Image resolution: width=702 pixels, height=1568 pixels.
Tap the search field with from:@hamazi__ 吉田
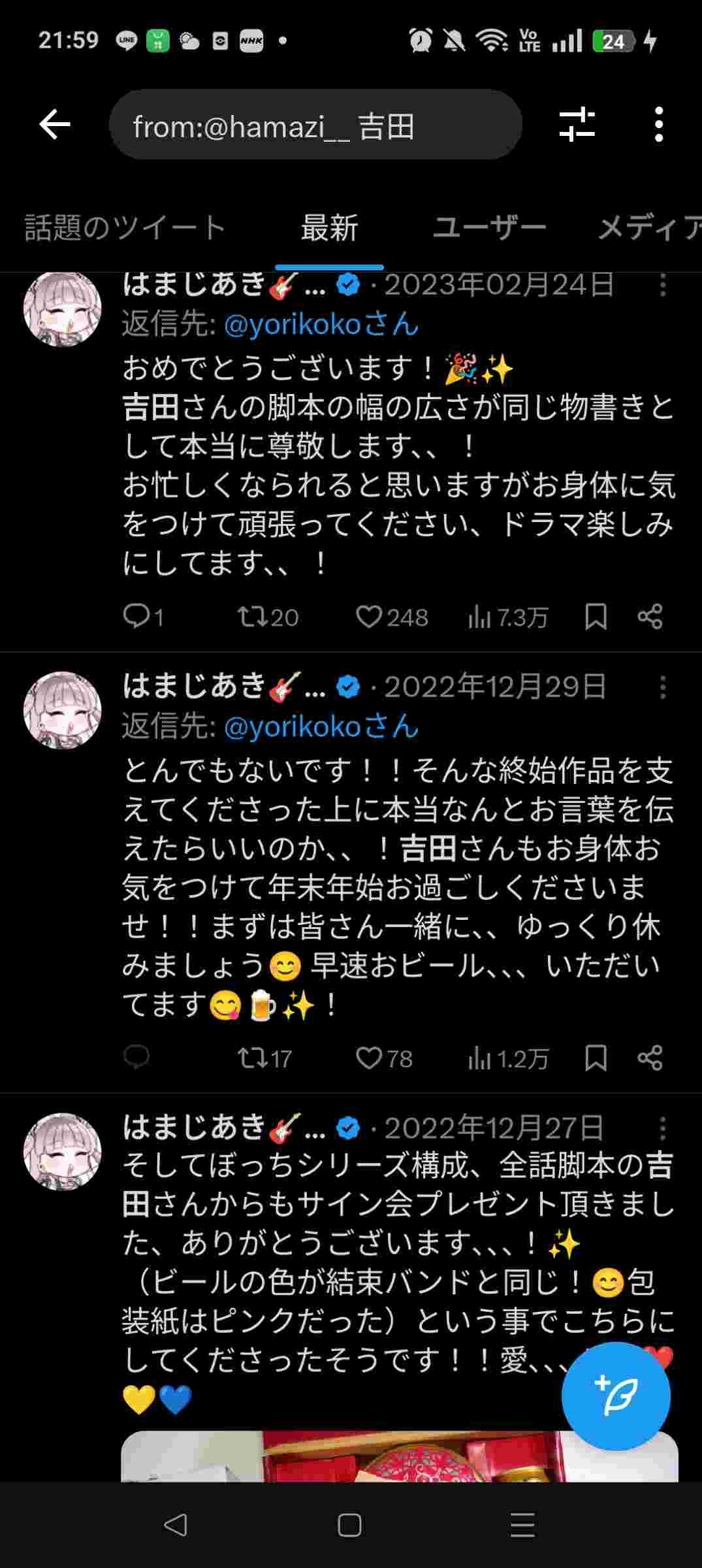(x=315, y=125)
